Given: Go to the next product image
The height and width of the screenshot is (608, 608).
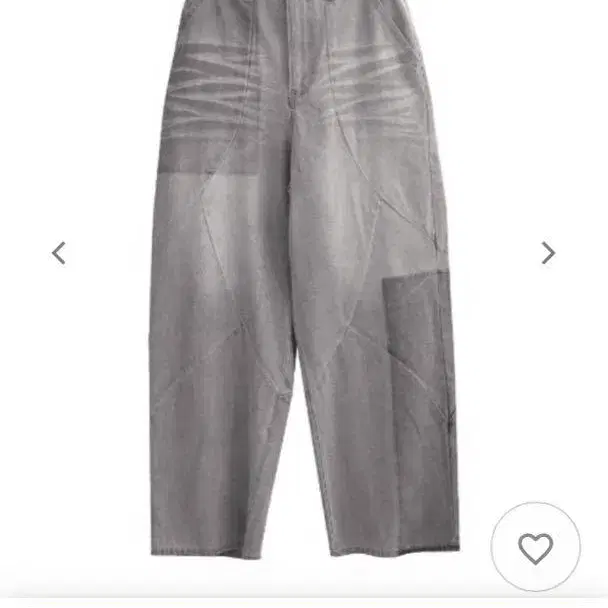Looking at the screenshot, I should [x=548, y=253].
